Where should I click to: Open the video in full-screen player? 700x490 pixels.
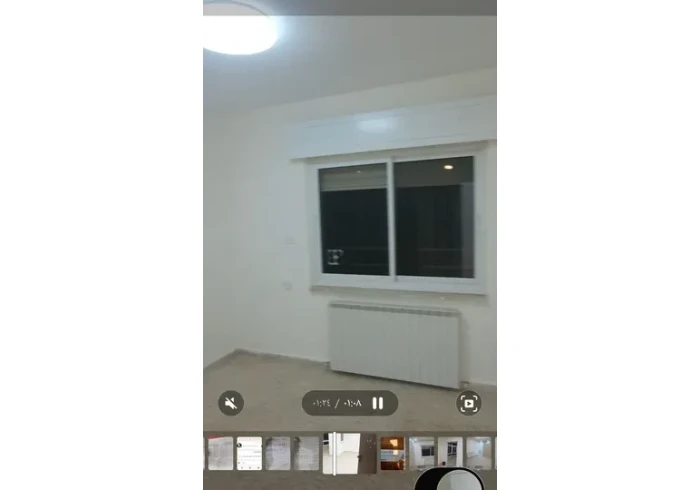(468, 403)
